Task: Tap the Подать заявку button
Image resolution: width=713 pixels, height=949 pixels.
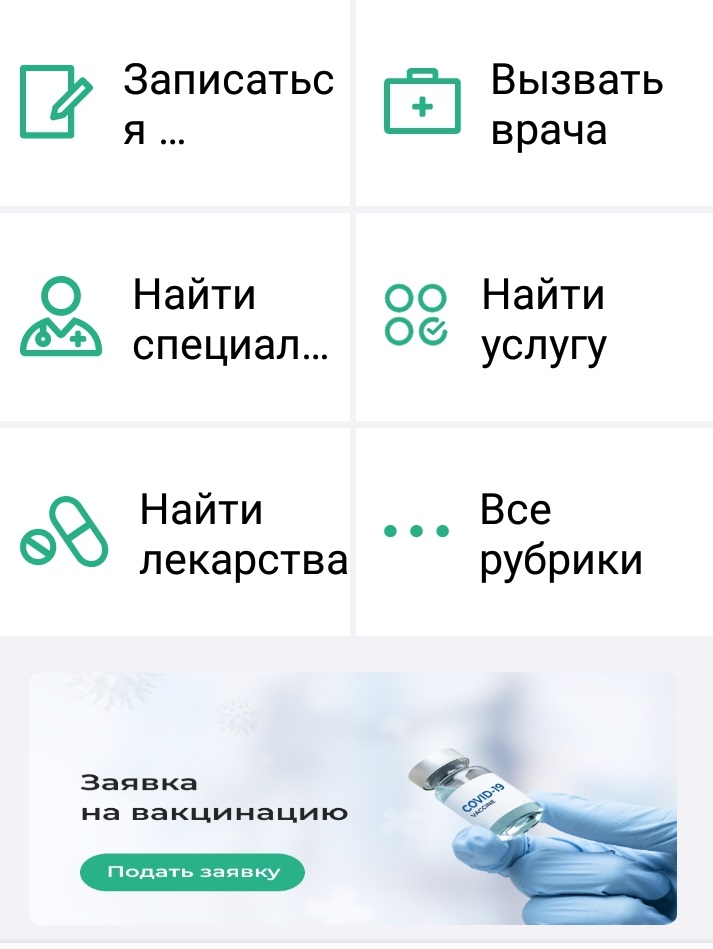Action: pos(192,872)
